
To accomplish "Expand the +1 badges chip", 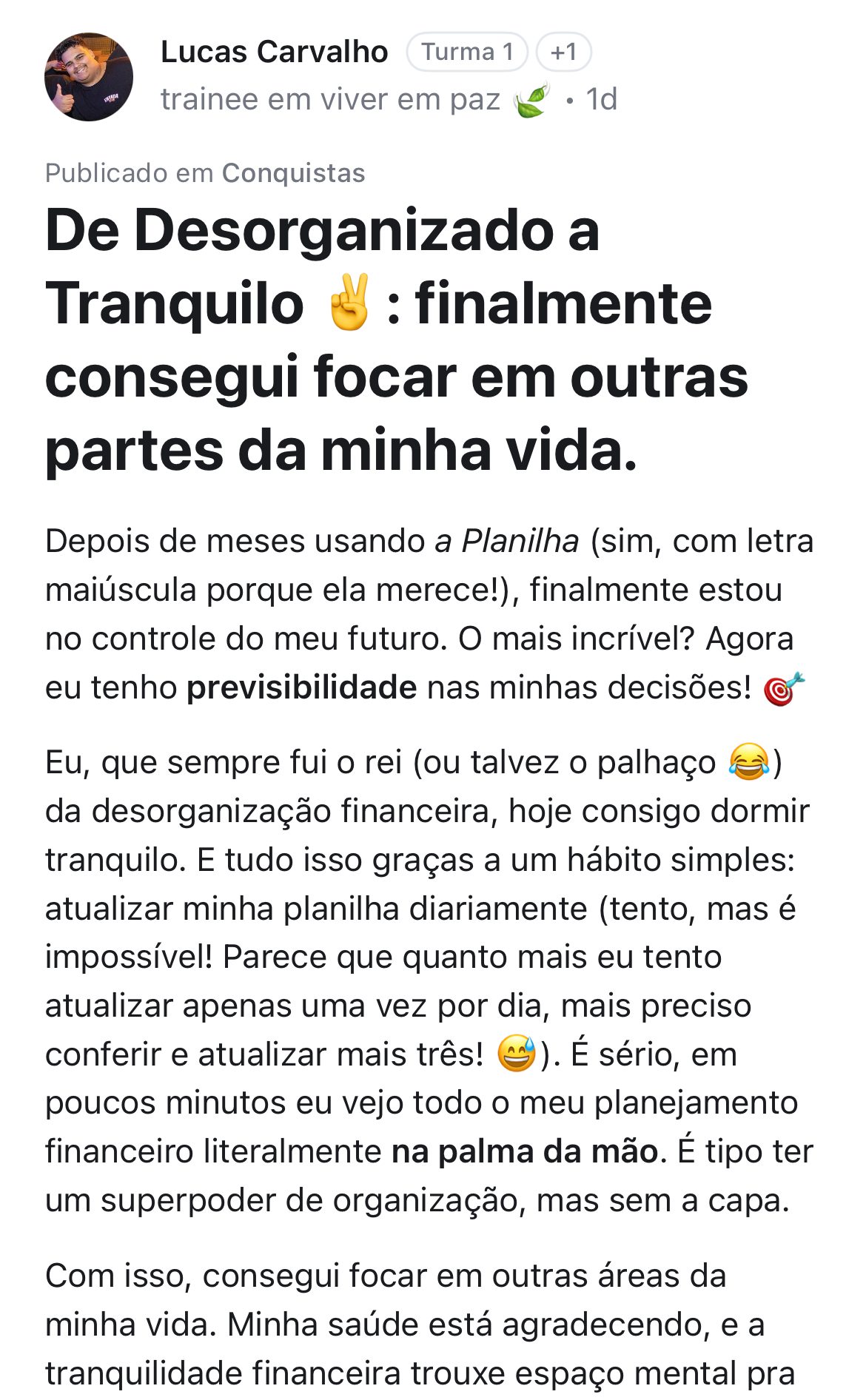I will 563,52.
